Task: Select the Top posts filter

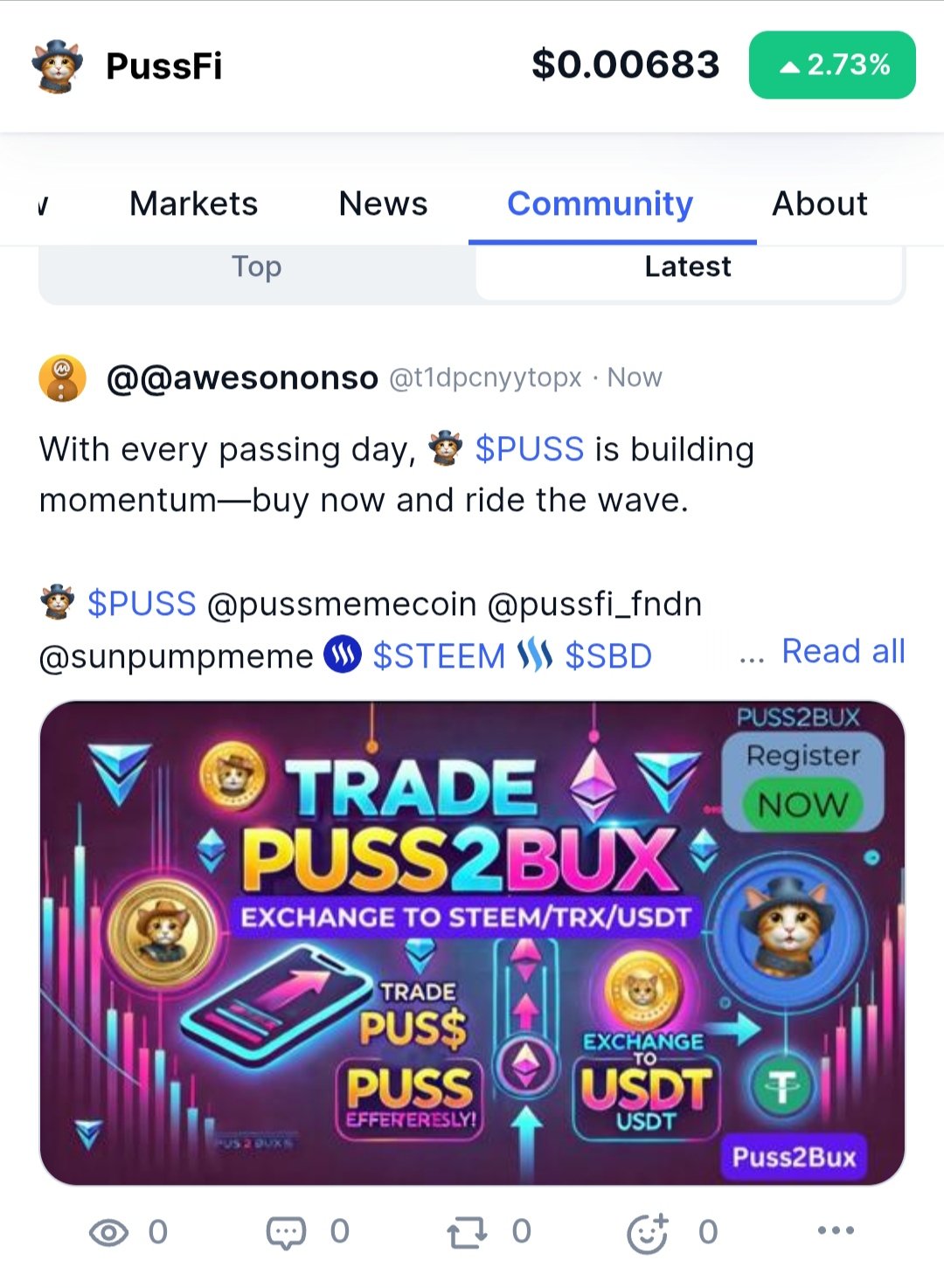Action: point(257,267)
